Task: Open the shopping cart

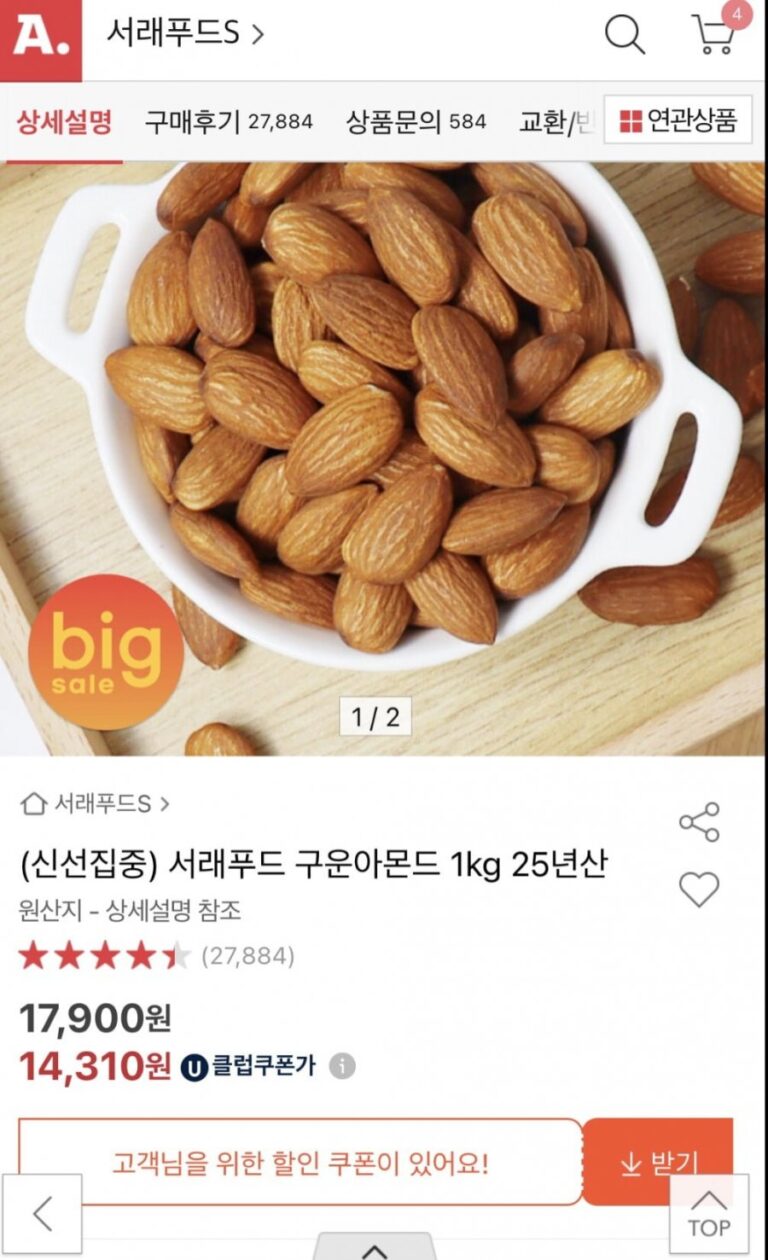Action: pyautogui.click(x=714, y=35)
